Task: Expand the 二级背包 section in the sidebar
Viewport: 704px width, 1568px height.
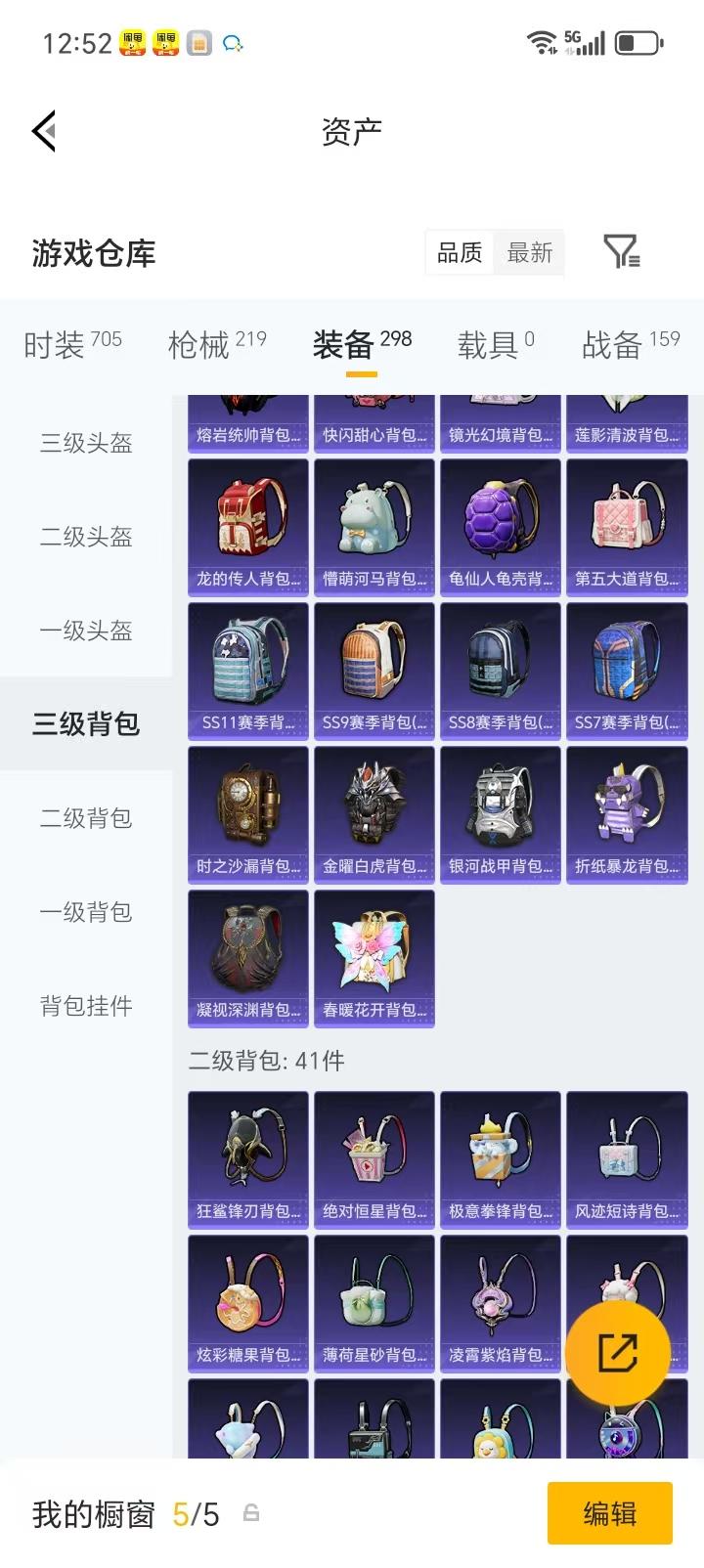Action: point(84,818)
